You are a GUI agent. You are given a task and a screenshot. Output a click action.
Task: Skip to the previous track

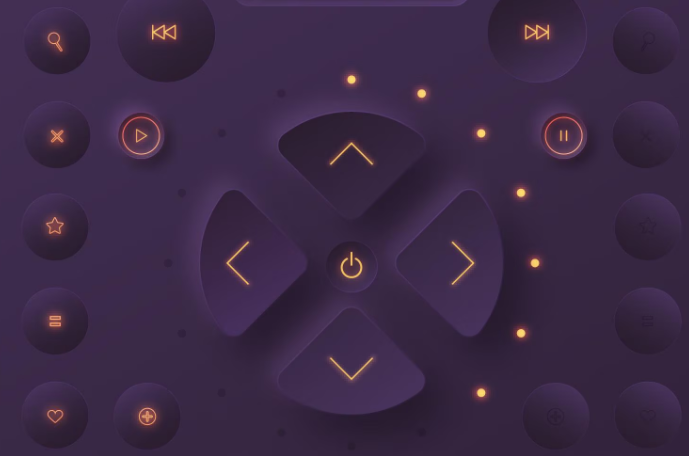click(164, 32)
